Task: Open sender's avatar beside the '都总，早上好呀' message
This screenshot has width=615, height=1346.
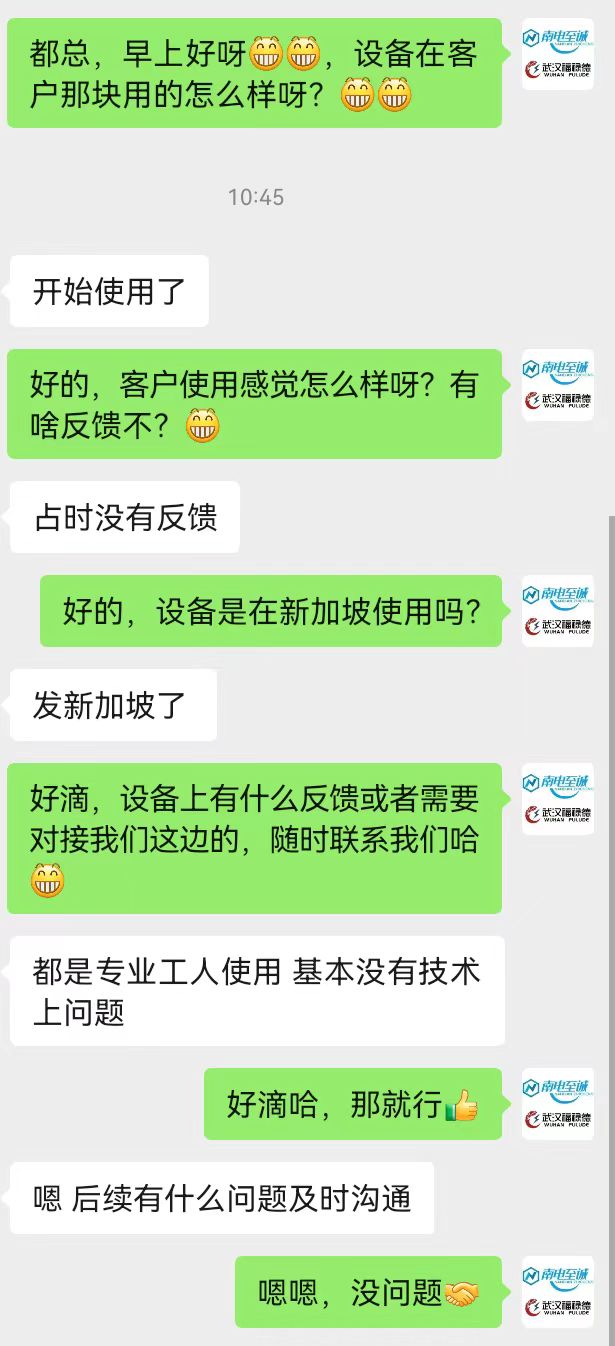Action: point(557,54)
